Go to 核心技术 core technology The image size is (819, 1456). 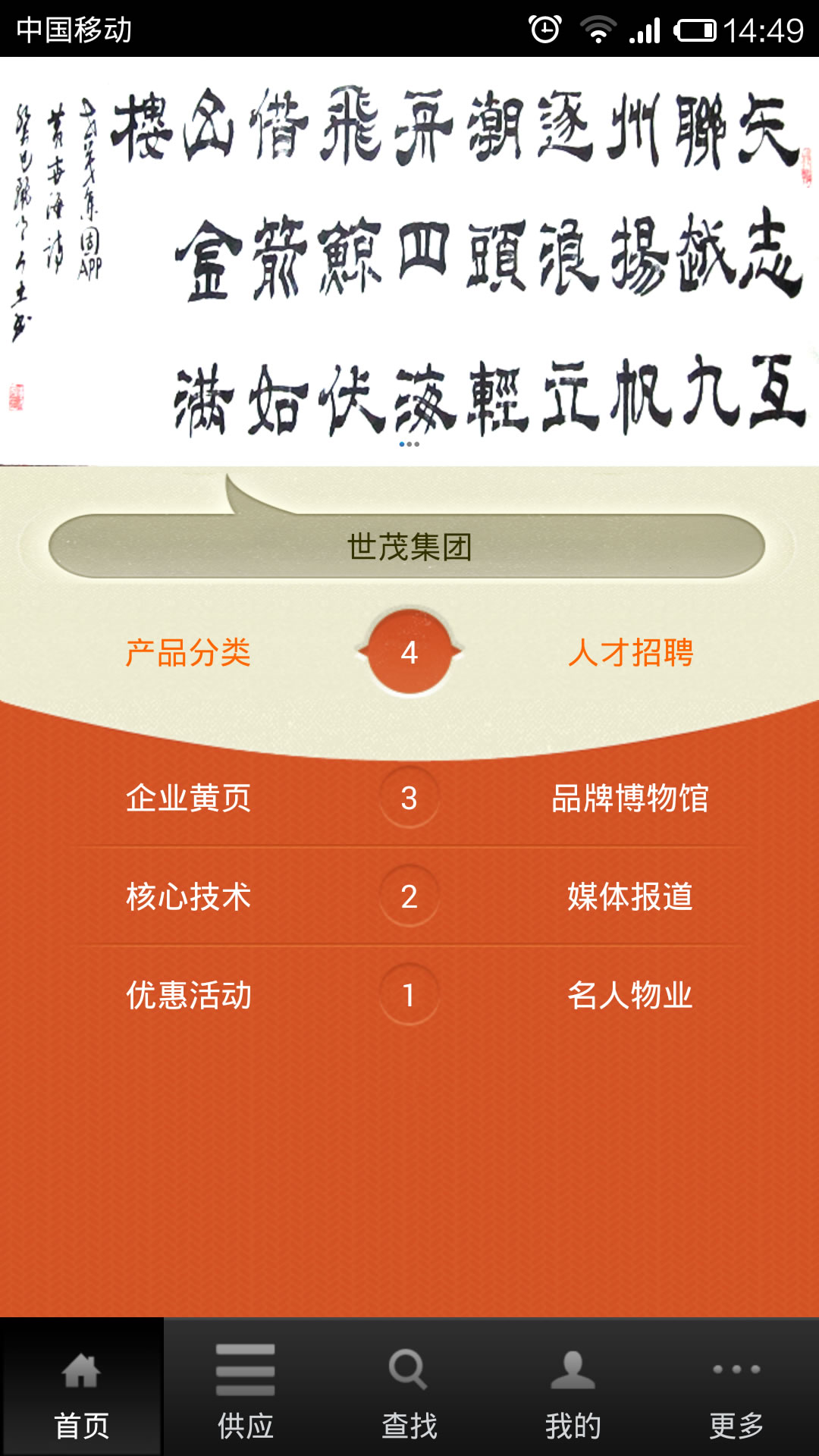(x=188, y=896)
